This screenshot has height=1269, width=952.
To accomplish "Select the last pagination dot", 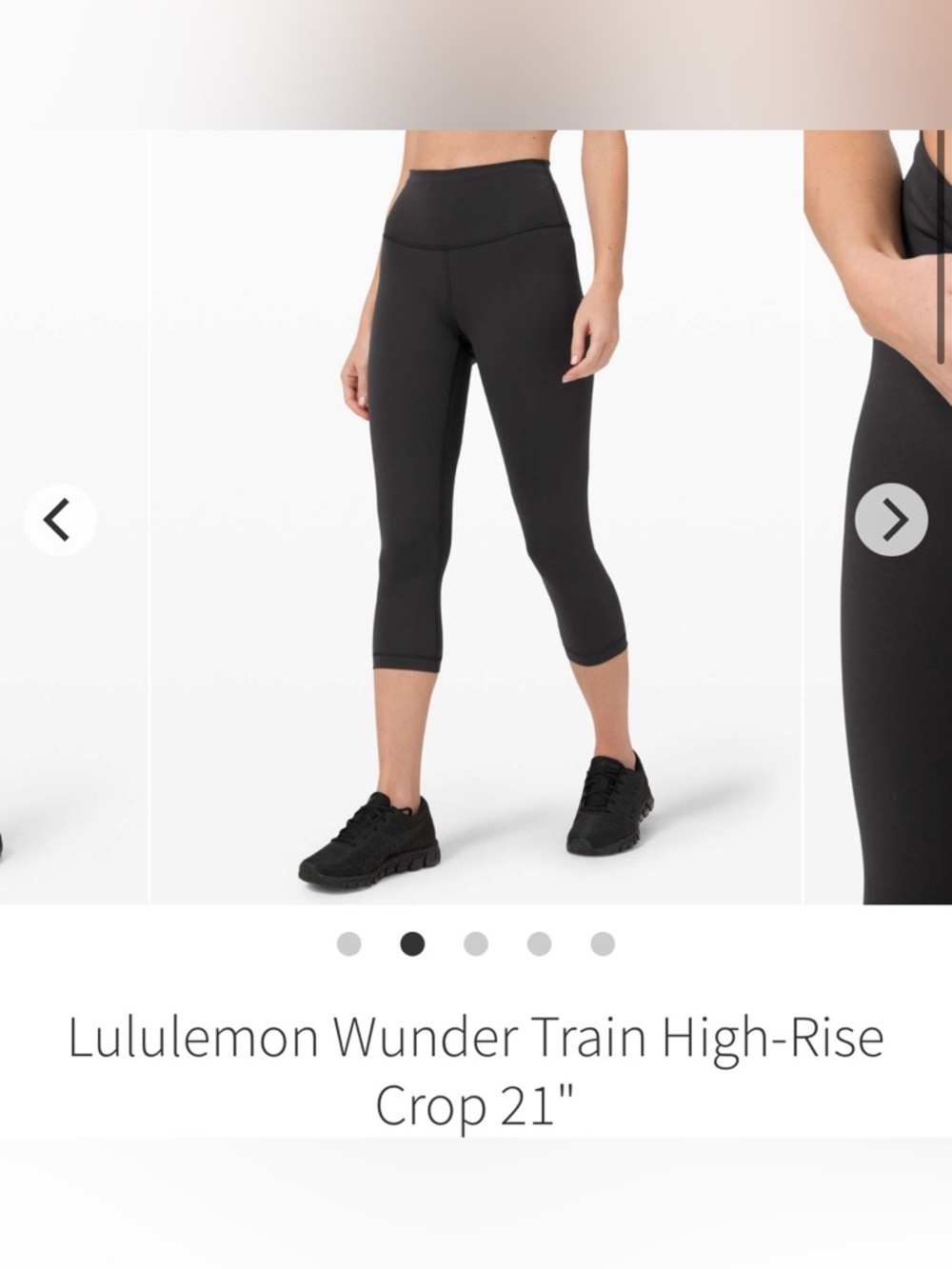I will pos(603,942).
